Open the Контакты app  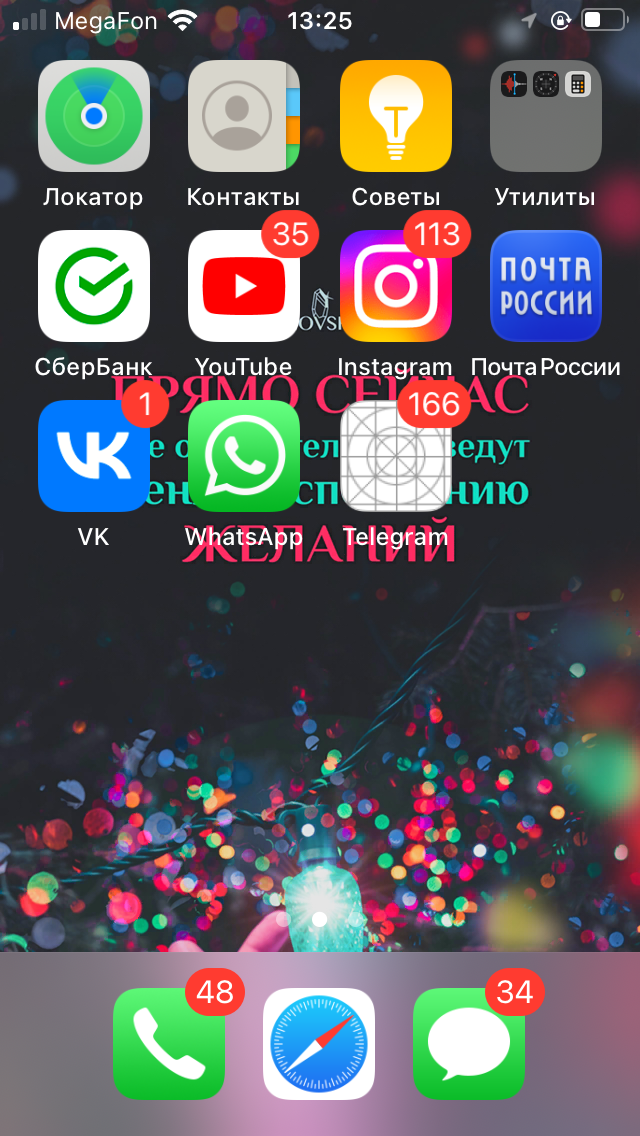point(244,116)
